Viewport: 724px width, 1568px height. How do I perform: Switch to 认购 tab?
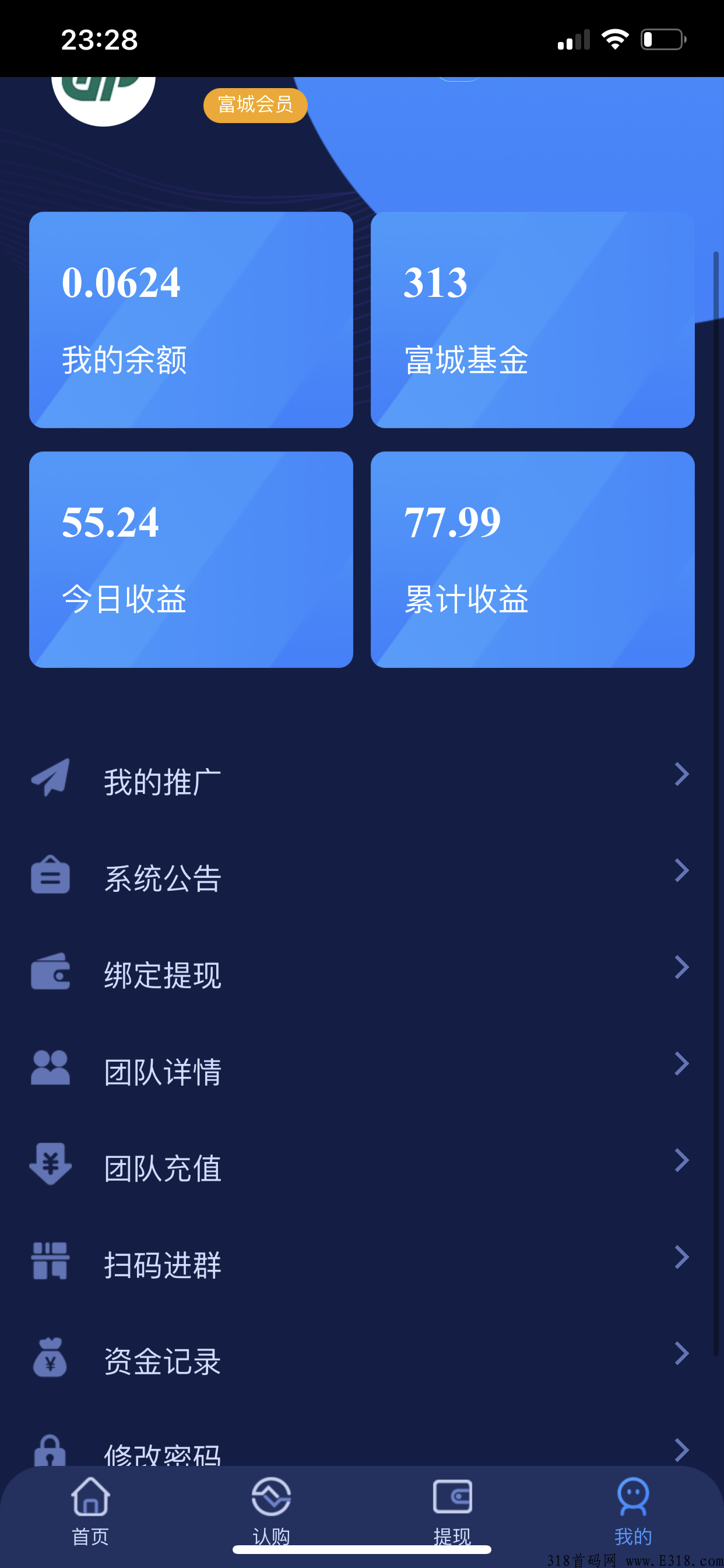271,1511
